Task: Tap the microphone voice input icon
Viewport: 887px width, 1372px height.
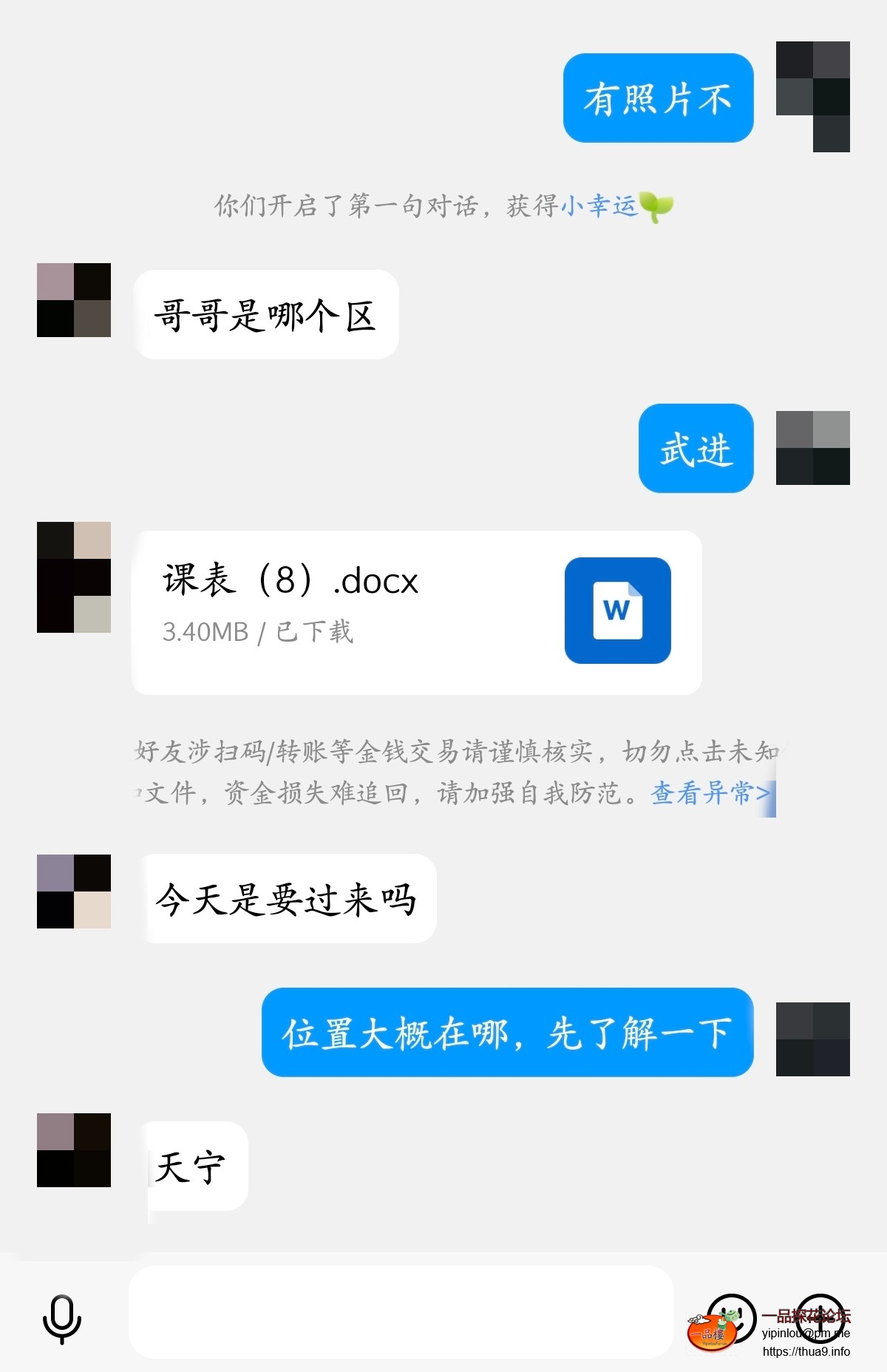Action: pos(62,1318)
